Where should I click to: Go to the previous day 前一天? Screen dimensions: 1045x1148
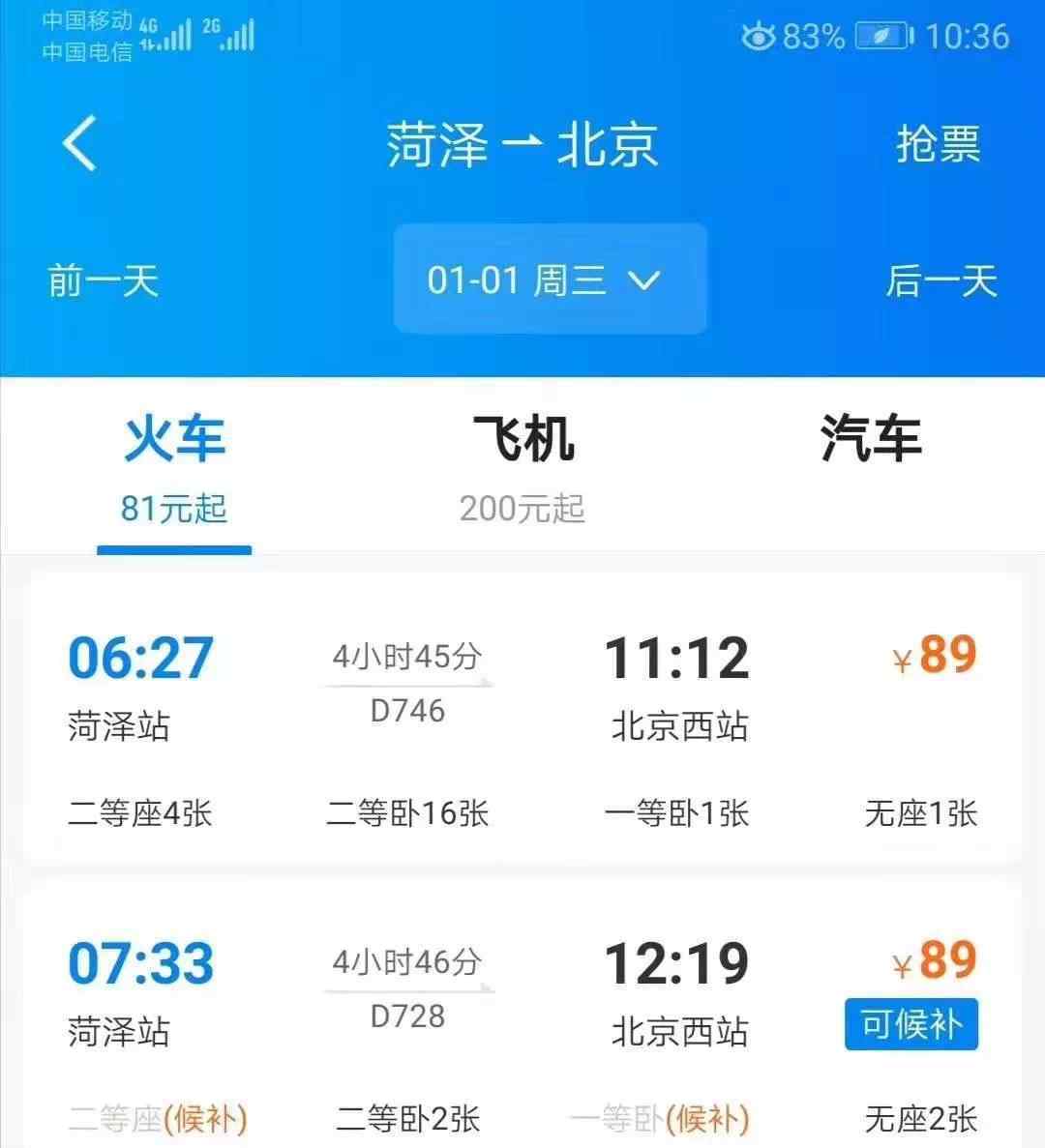coord(103,281)
